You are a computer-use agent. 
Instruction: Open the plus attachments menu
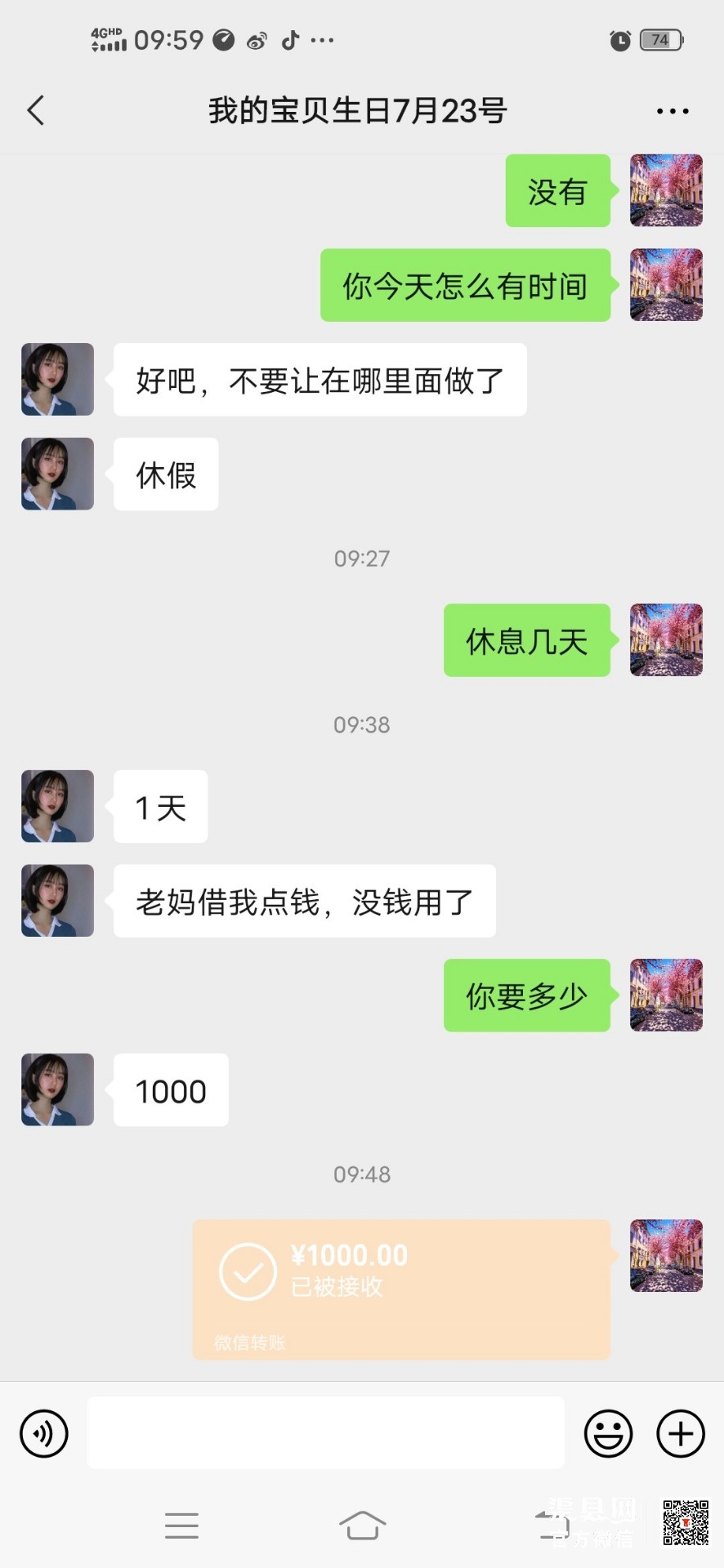(680, 1433)
